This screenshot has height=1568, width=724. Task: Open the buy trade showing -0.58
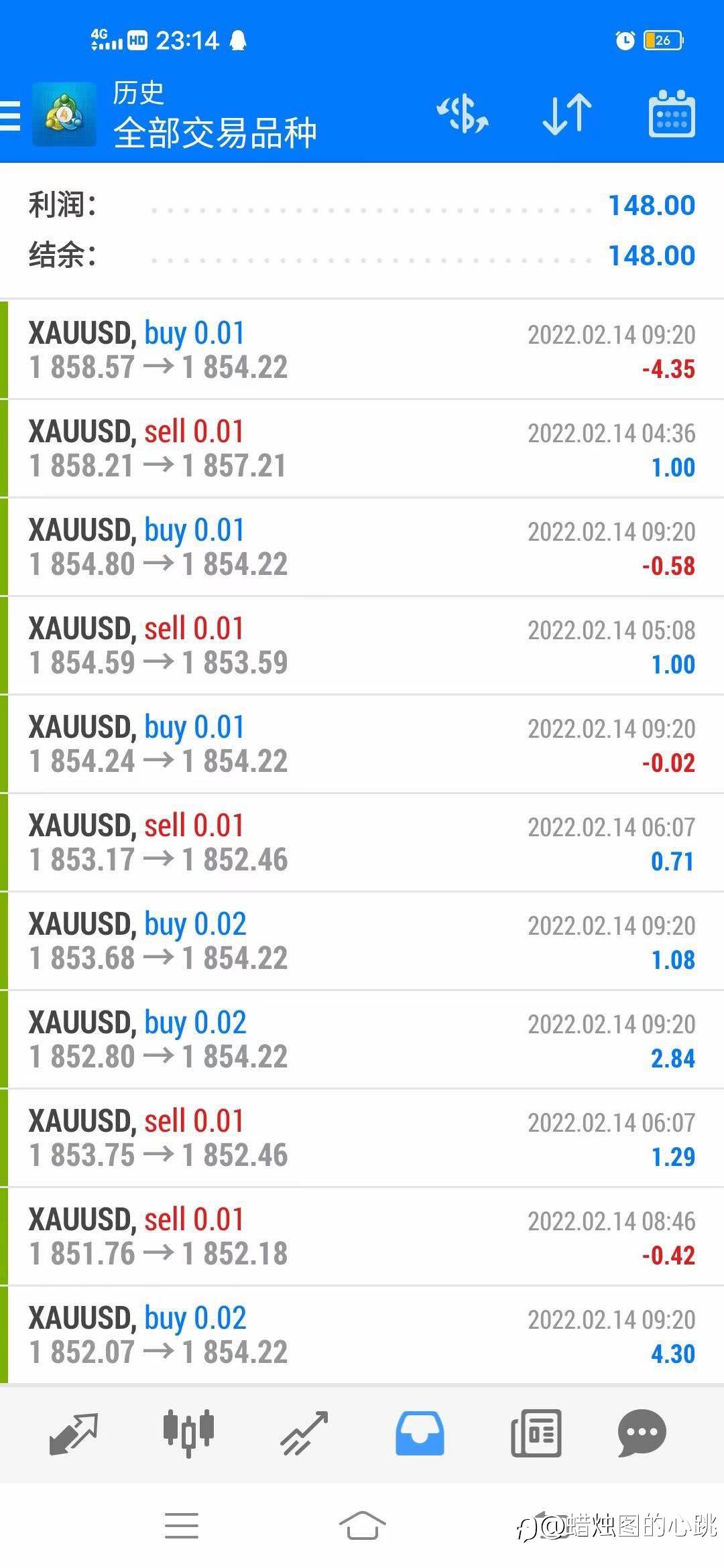362,547
